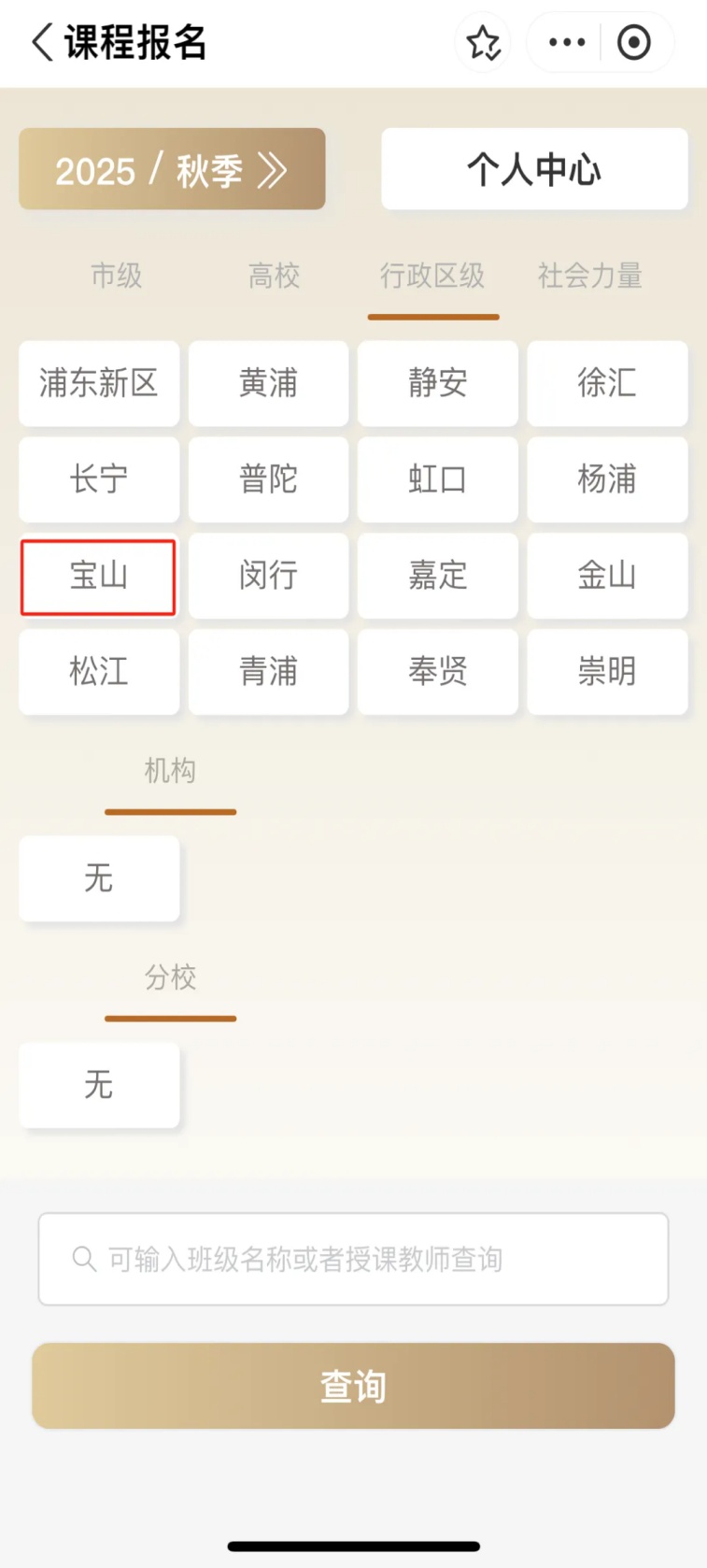Open the 2025 / 秋季 semester selector
Viewport: 707px width, 1568px height.
pos(172,169)
